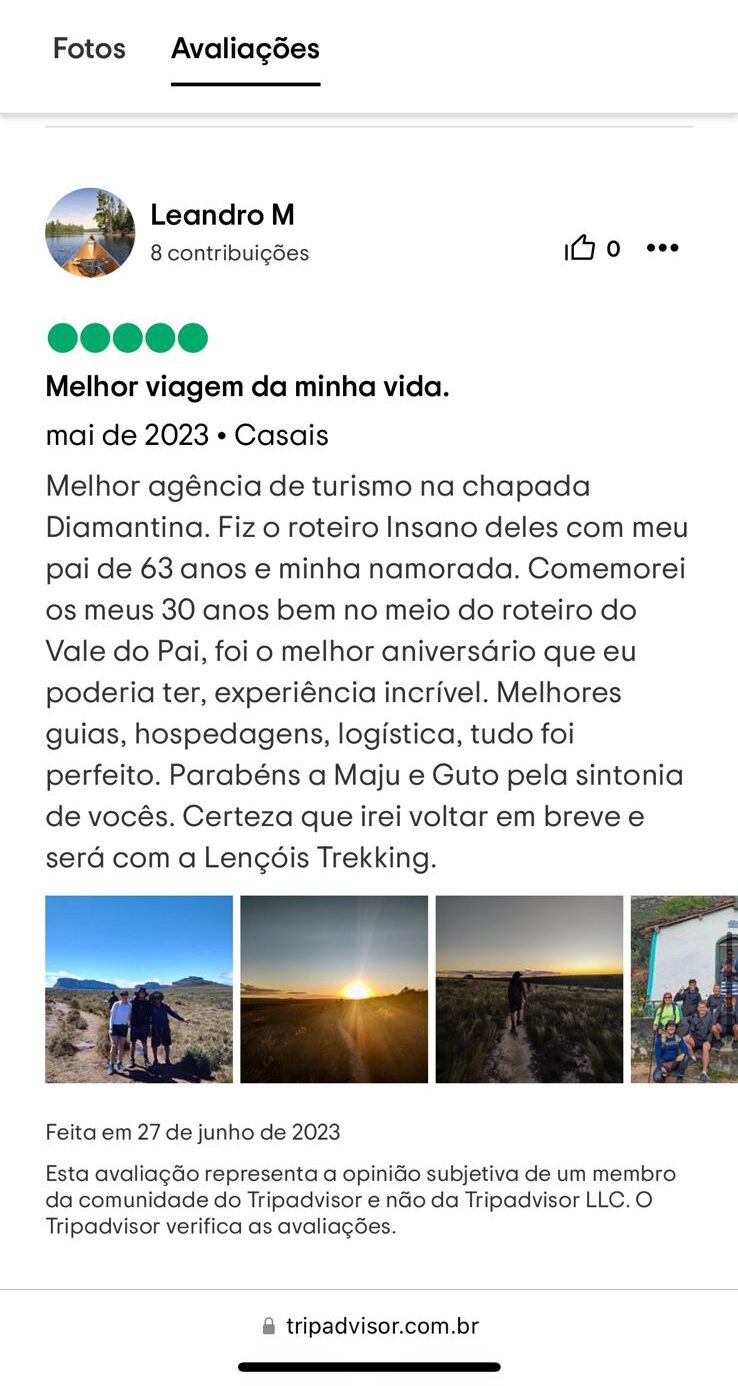Select the Avaliações tab
The image size is (738, 1386).
click(245, 49)
